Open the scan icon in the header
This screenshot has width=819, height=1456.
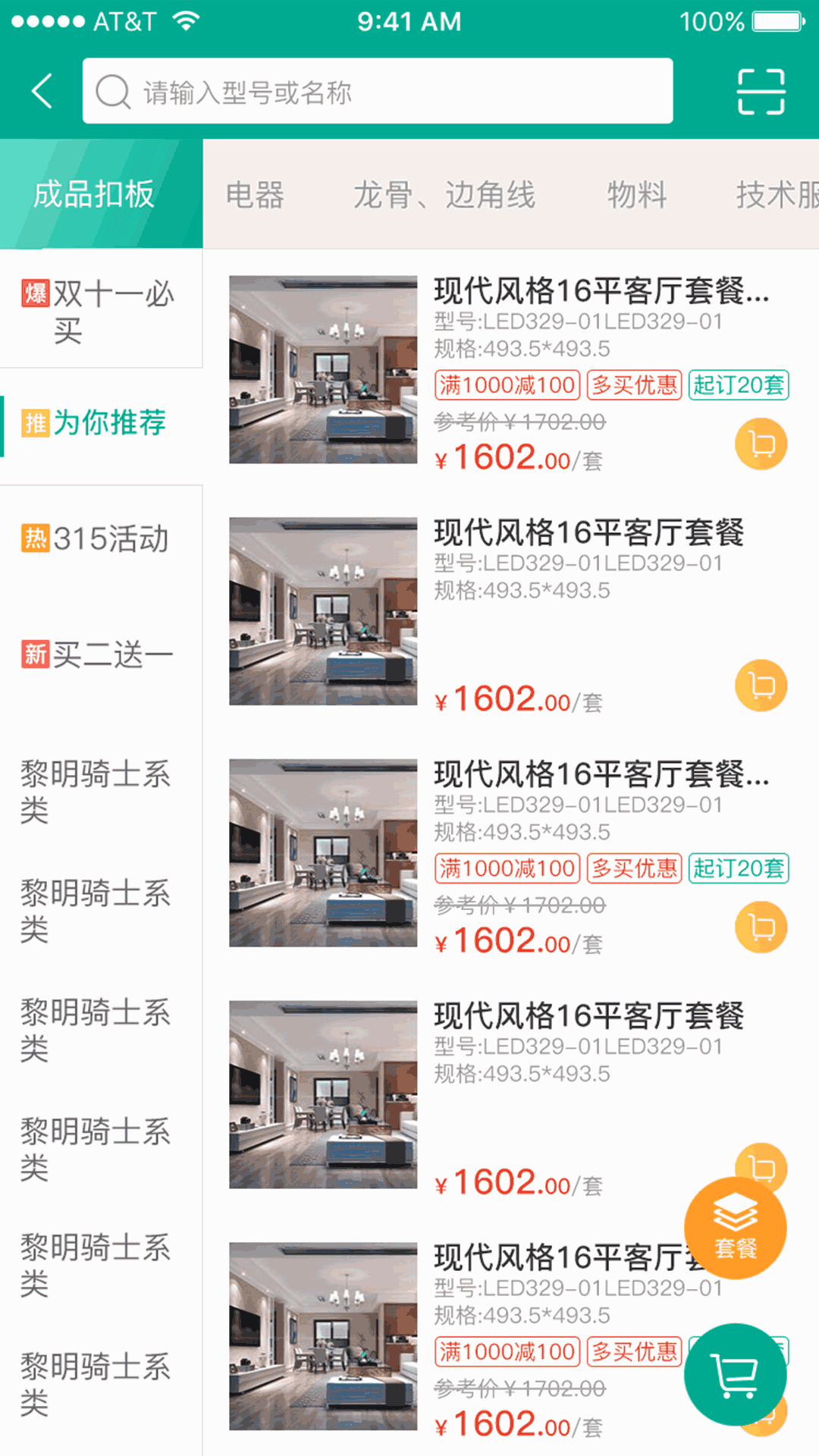pos(761,91)
